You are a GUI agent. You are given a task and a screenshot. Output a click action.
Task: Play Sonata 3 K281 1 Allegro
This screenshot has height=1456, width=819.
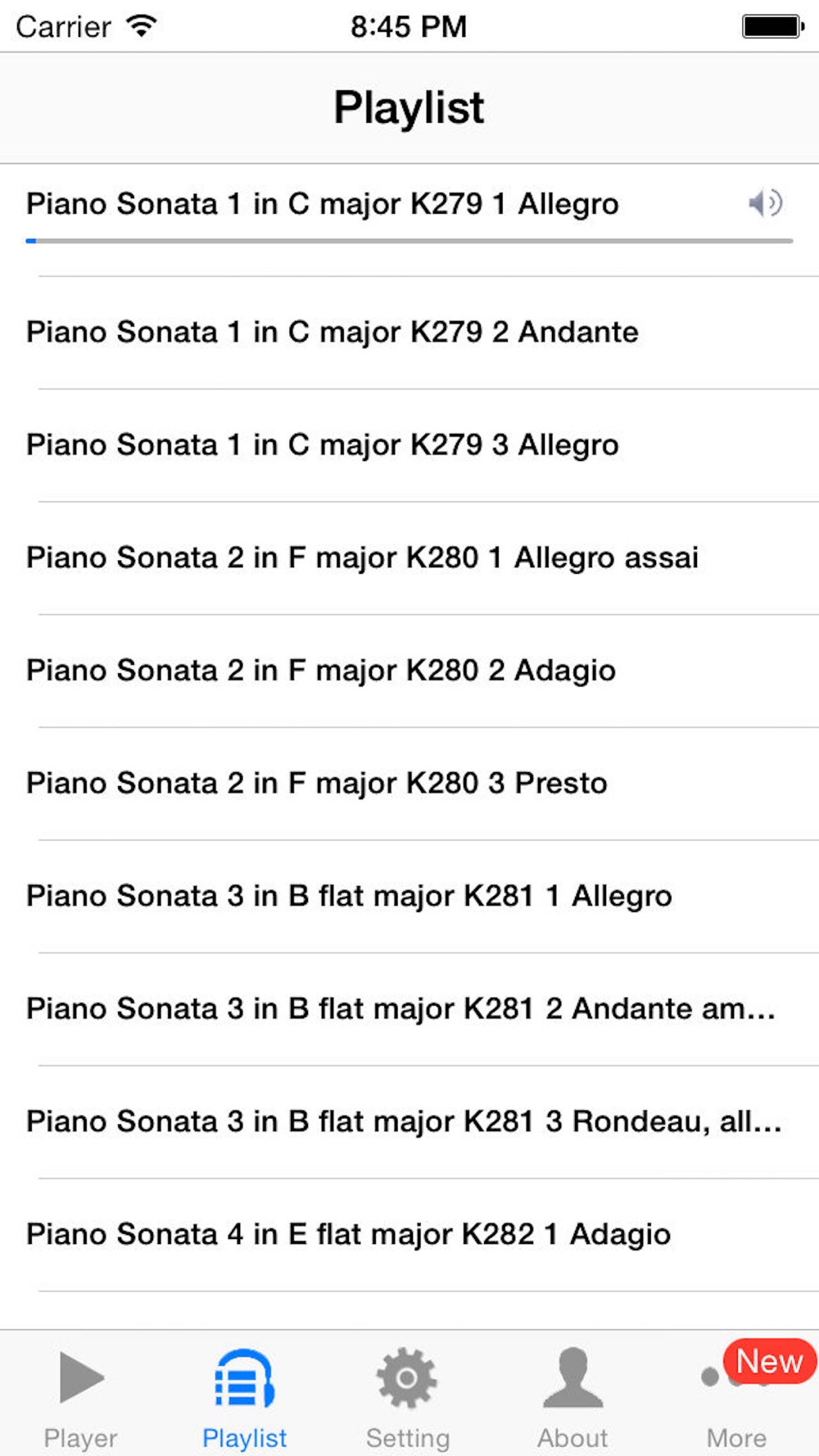409,897
